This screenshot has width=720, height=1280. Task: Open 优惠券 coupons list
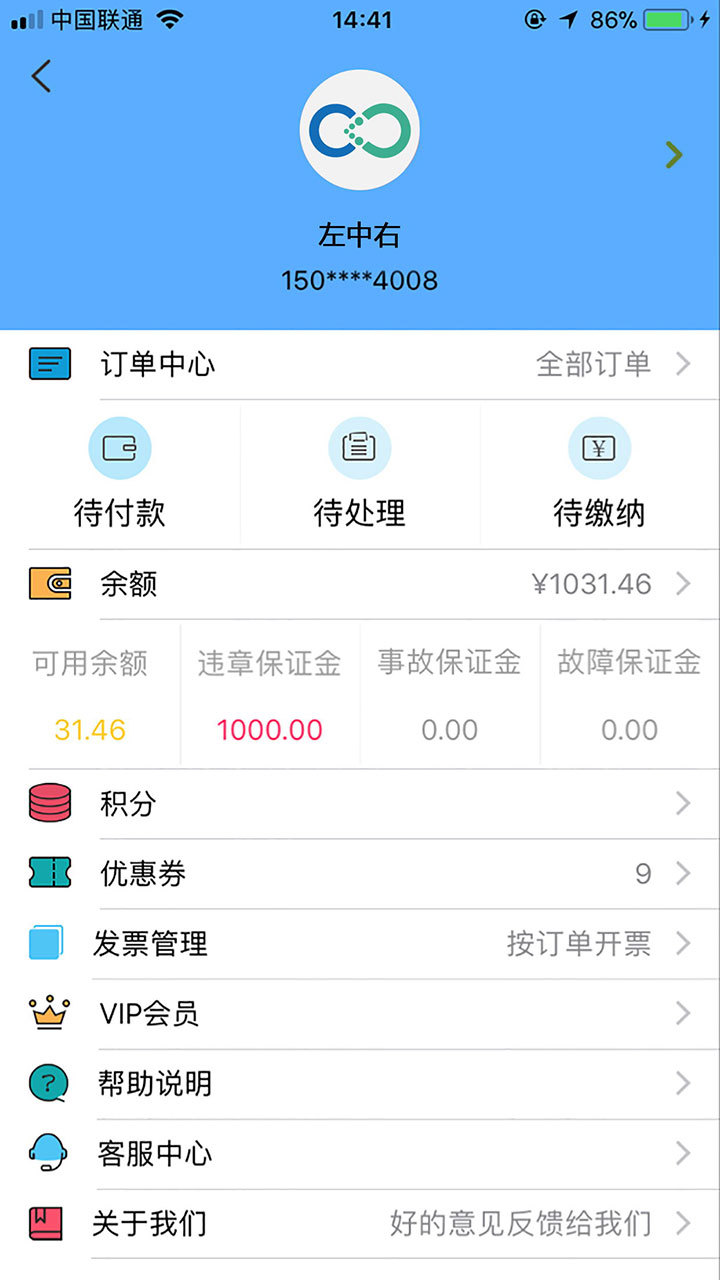[360, 874]
